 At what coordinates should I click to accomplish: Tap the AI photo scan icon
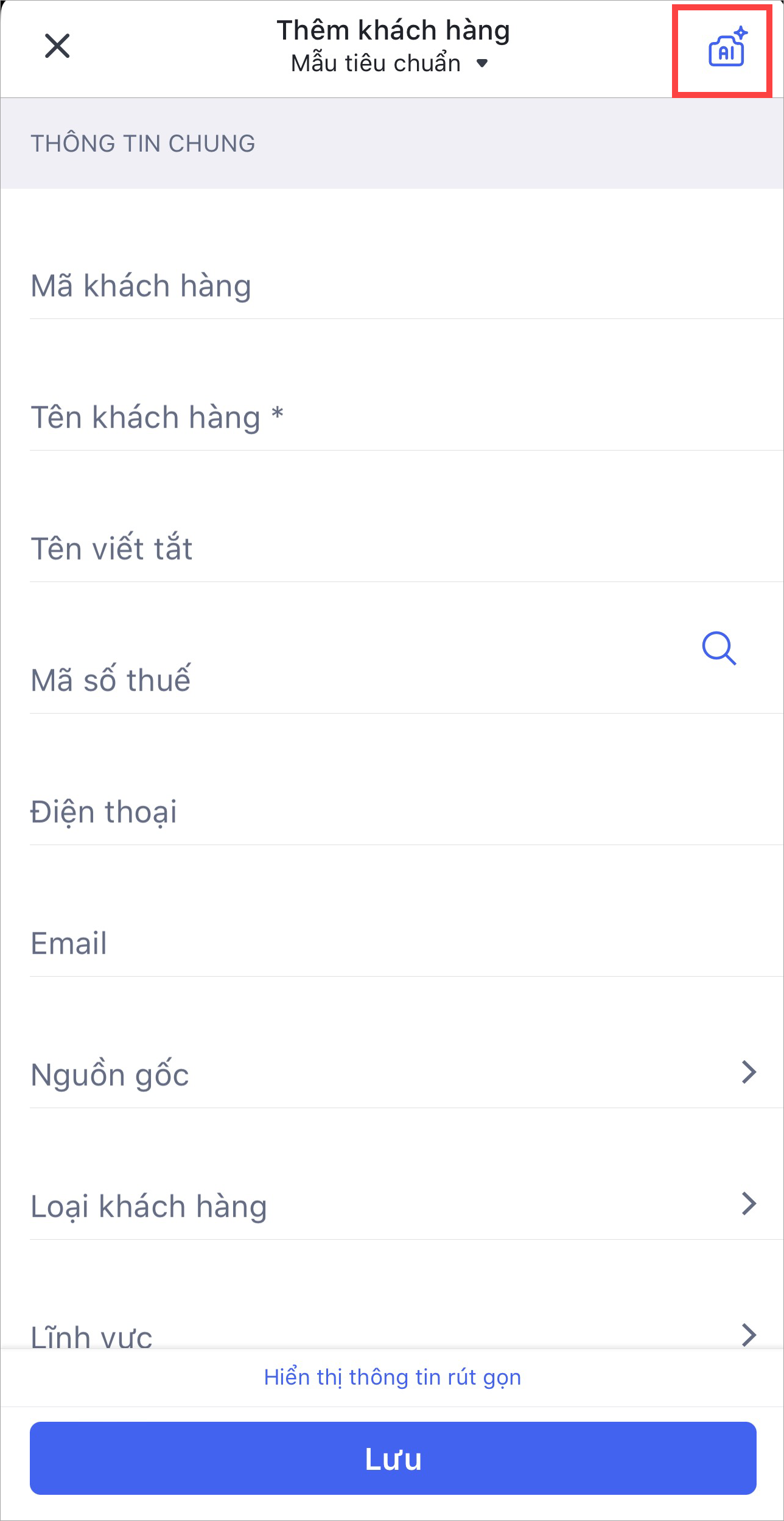pyautogui.click(x=726, y=49)
